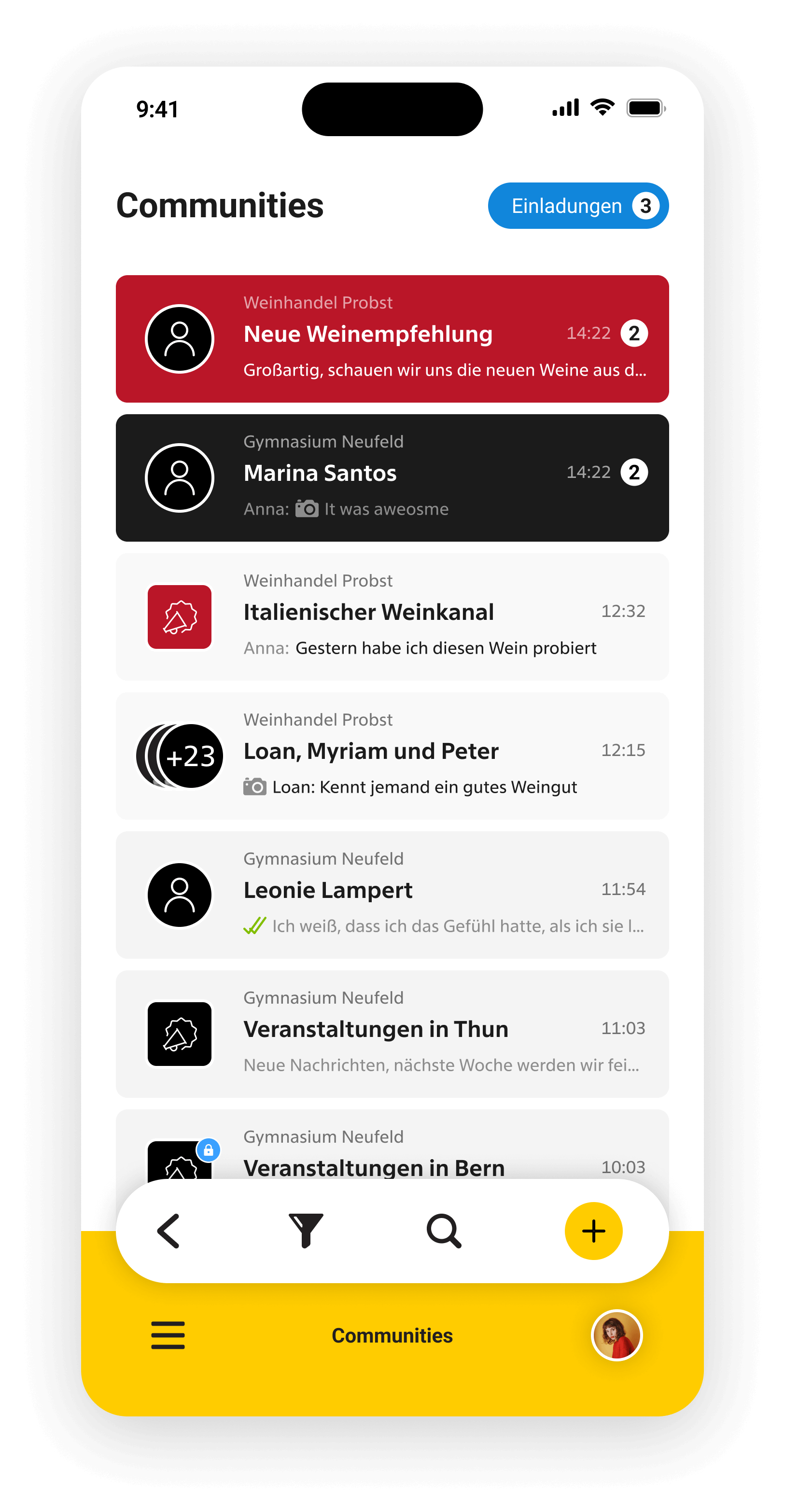Open the chat with Marina Santos
785x1512 pixels.
(x=392, y=478)
